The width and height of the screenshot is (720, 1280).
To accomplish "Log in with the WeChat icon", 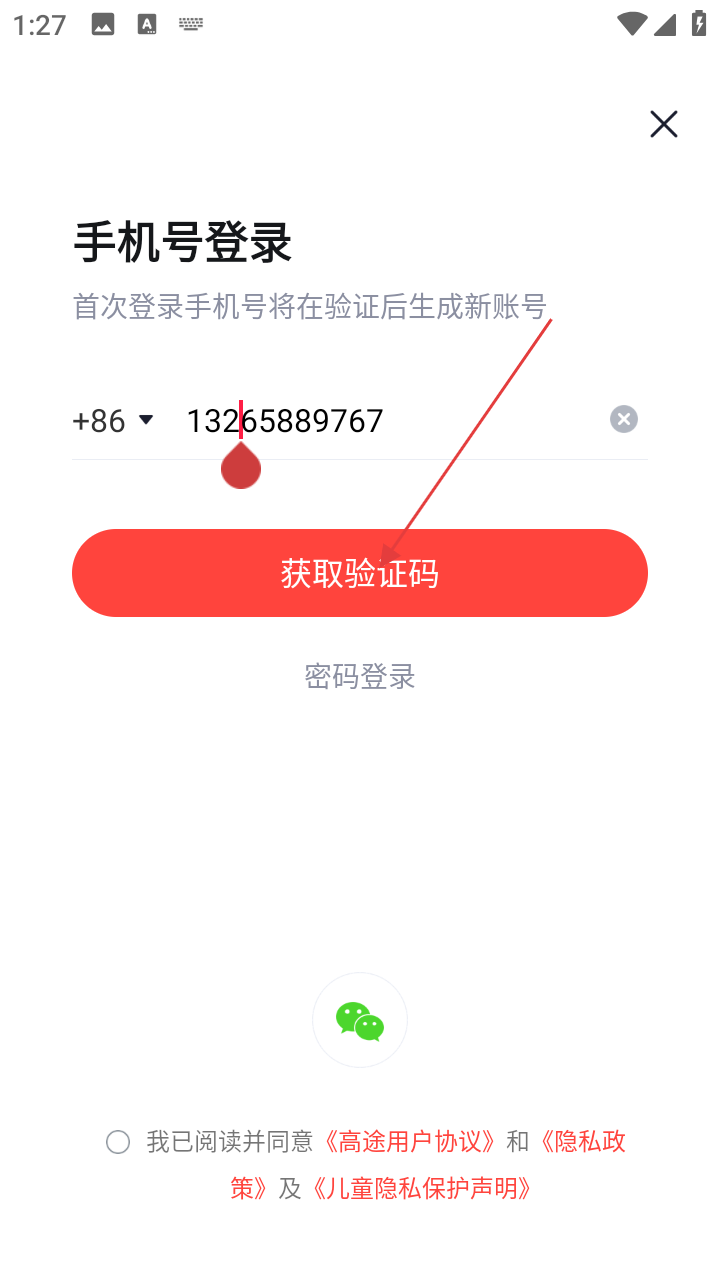I will click(360, 1020).
